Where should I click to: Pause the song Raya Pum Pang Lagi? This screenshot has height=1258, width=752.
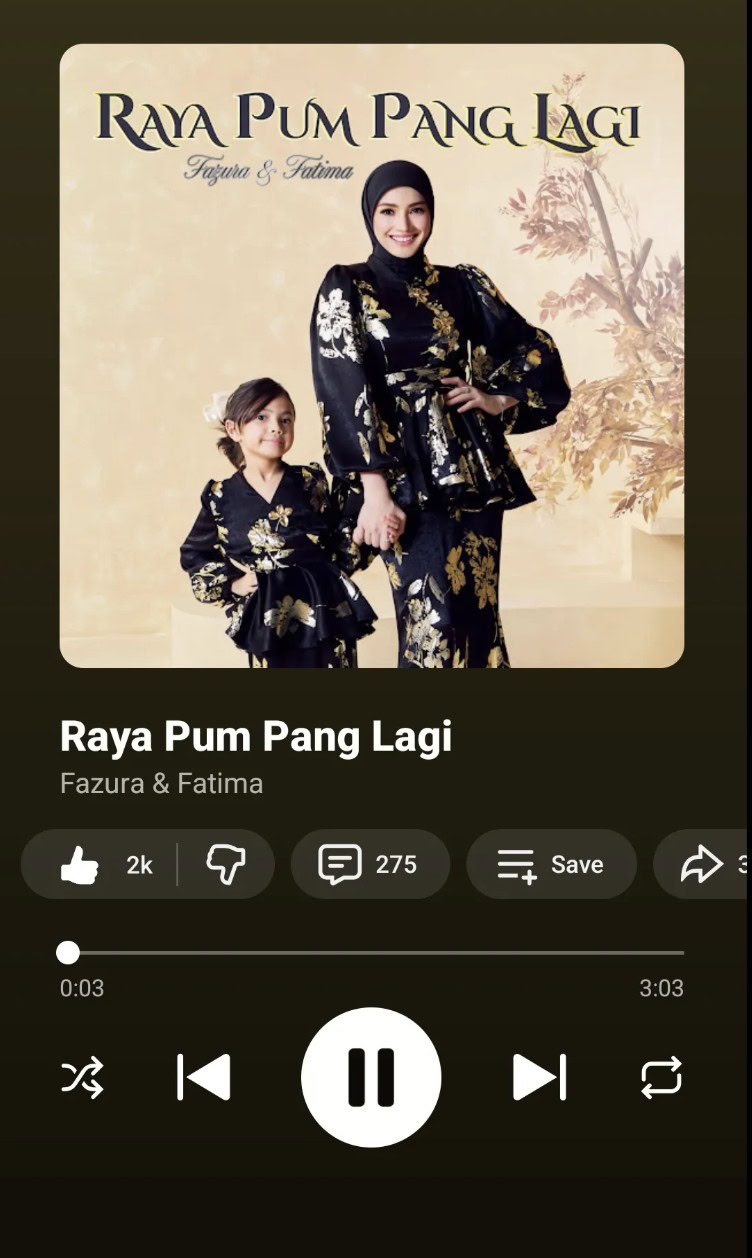click(371, 1077)
